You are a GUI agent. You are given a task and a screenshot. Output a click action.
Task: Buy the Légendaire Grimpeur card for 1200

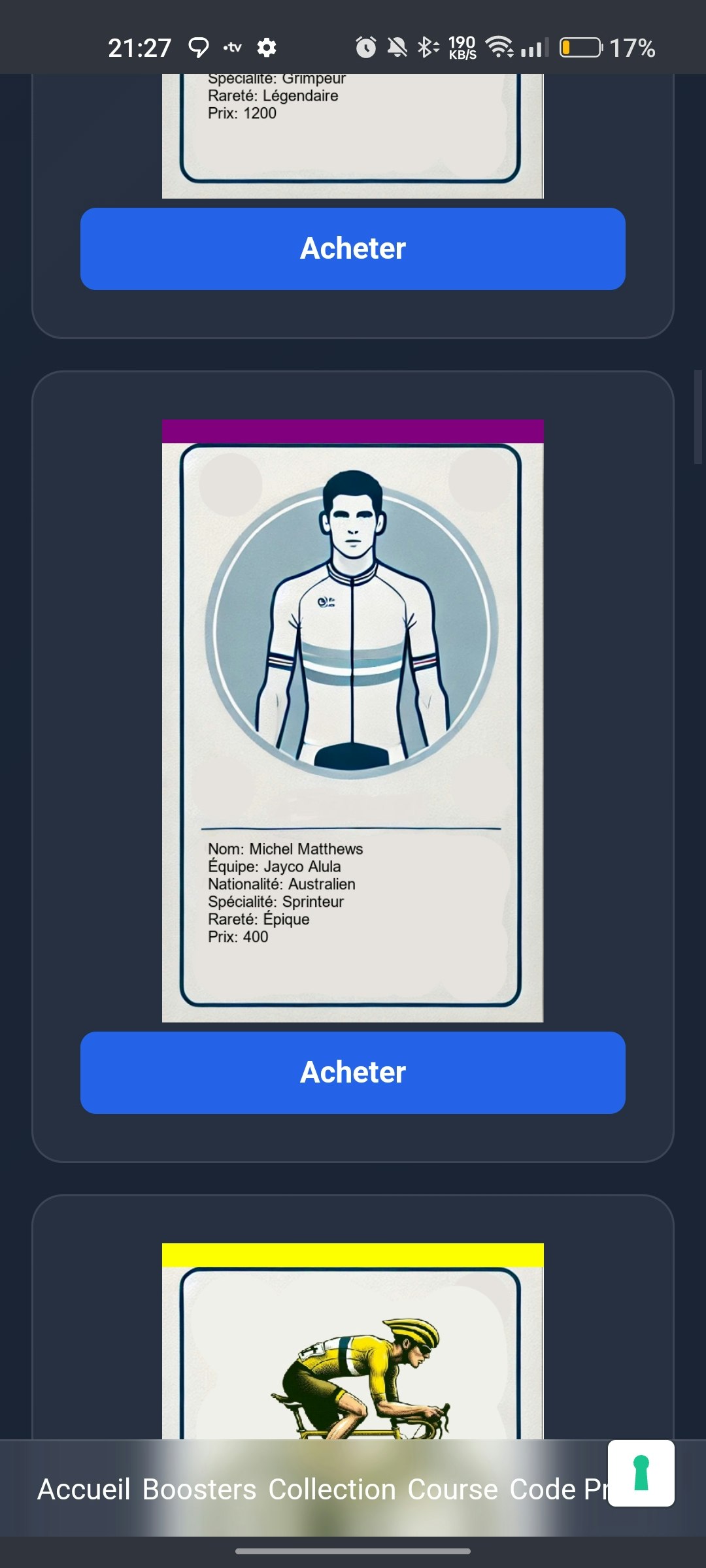(x=352, y=249)
